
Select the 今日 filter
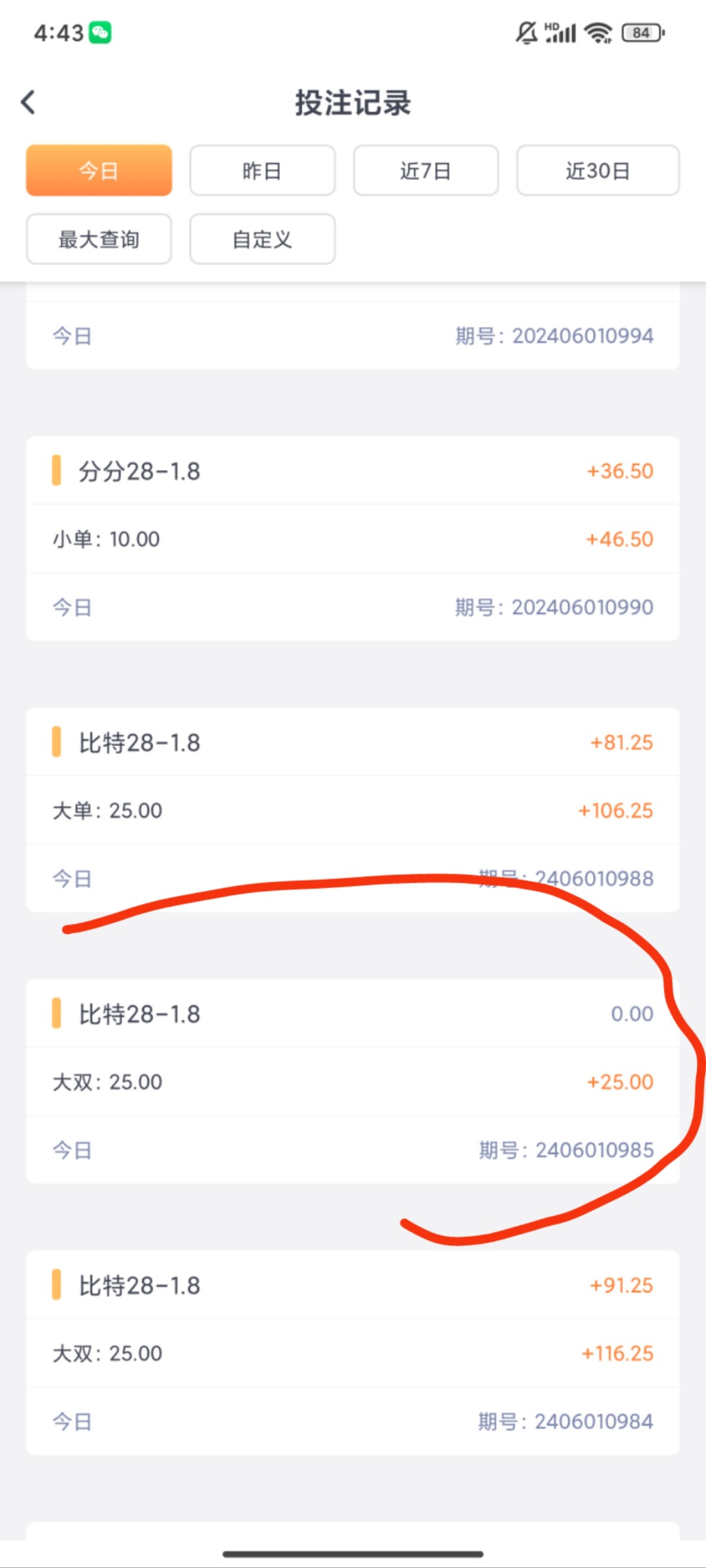point(99,171)
